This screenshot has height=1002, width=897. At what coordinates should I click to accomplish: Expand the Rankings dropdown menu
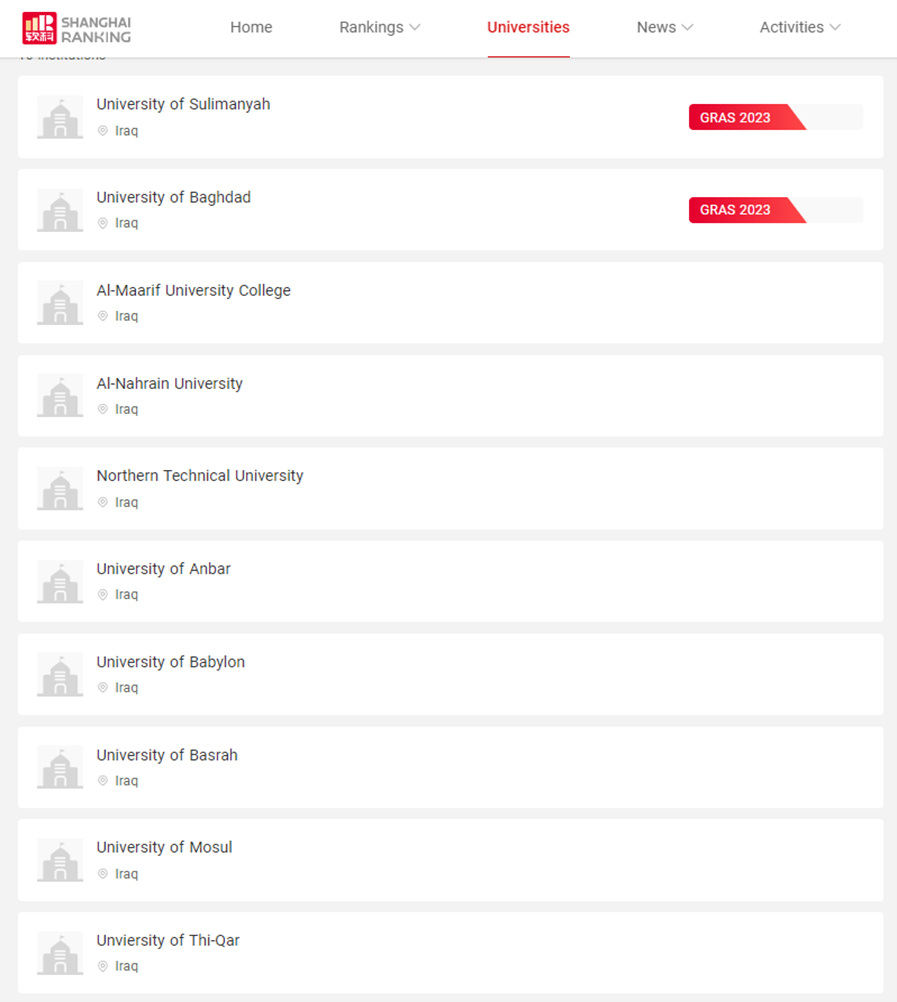pyautogui.click(x=379, y=27)
